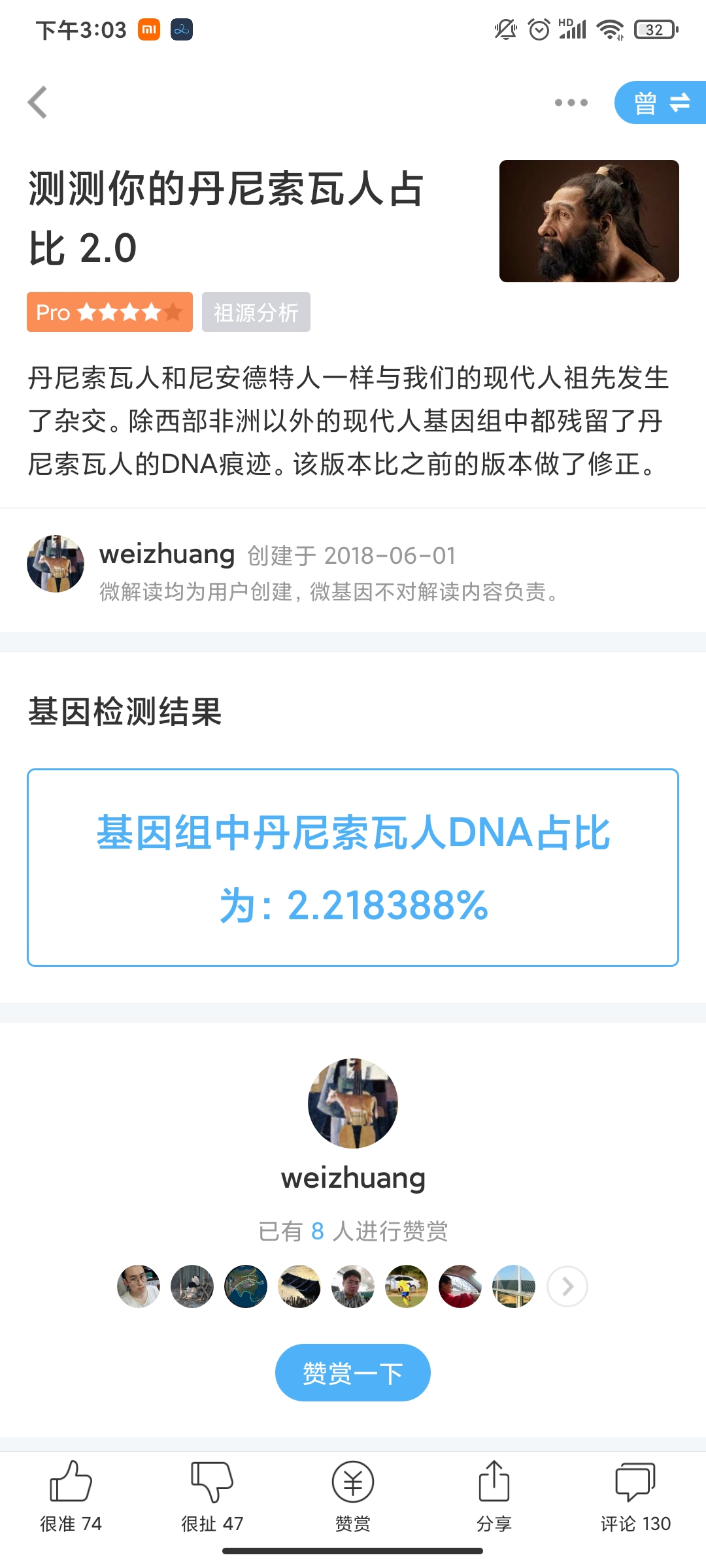Open the Pro star rating badge
Viewport: 706px width, 1568px height.
click(x=110, y=312)
